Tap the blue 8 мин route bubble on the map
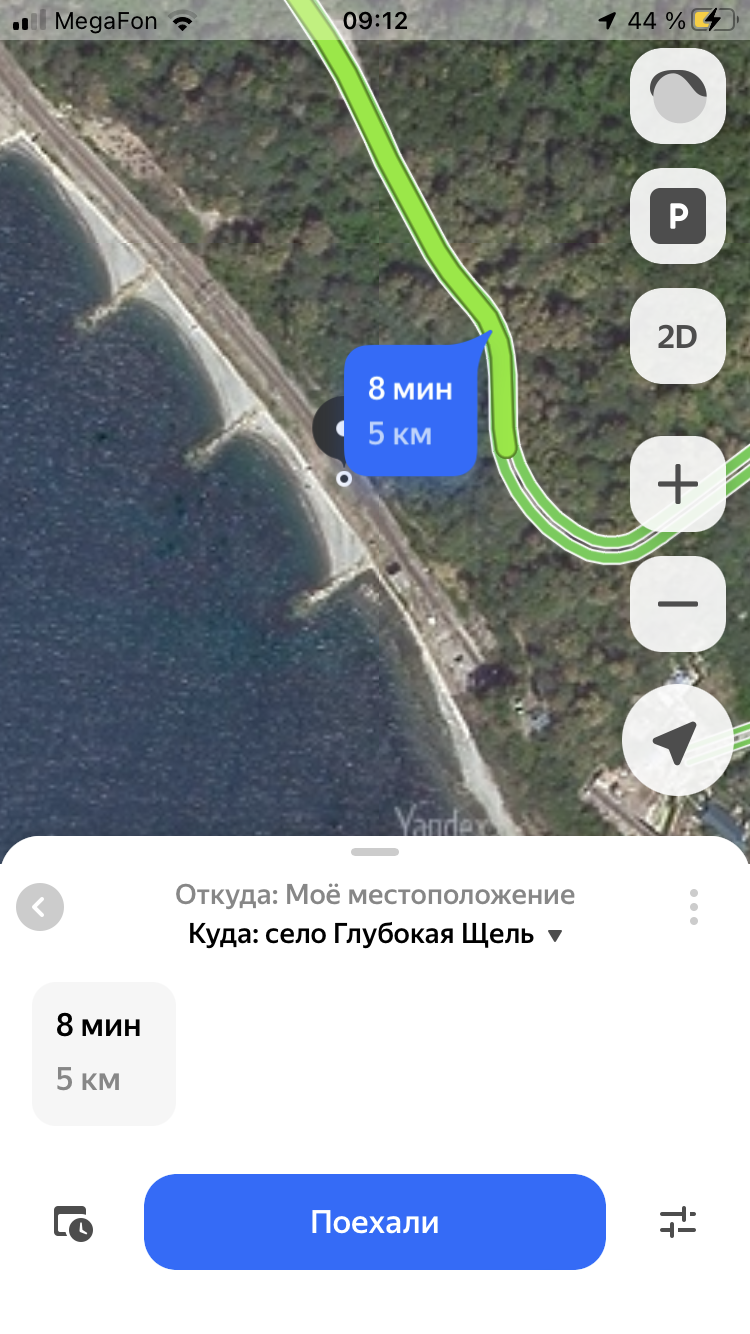750x1334 pixels. [x=410, y=411]
